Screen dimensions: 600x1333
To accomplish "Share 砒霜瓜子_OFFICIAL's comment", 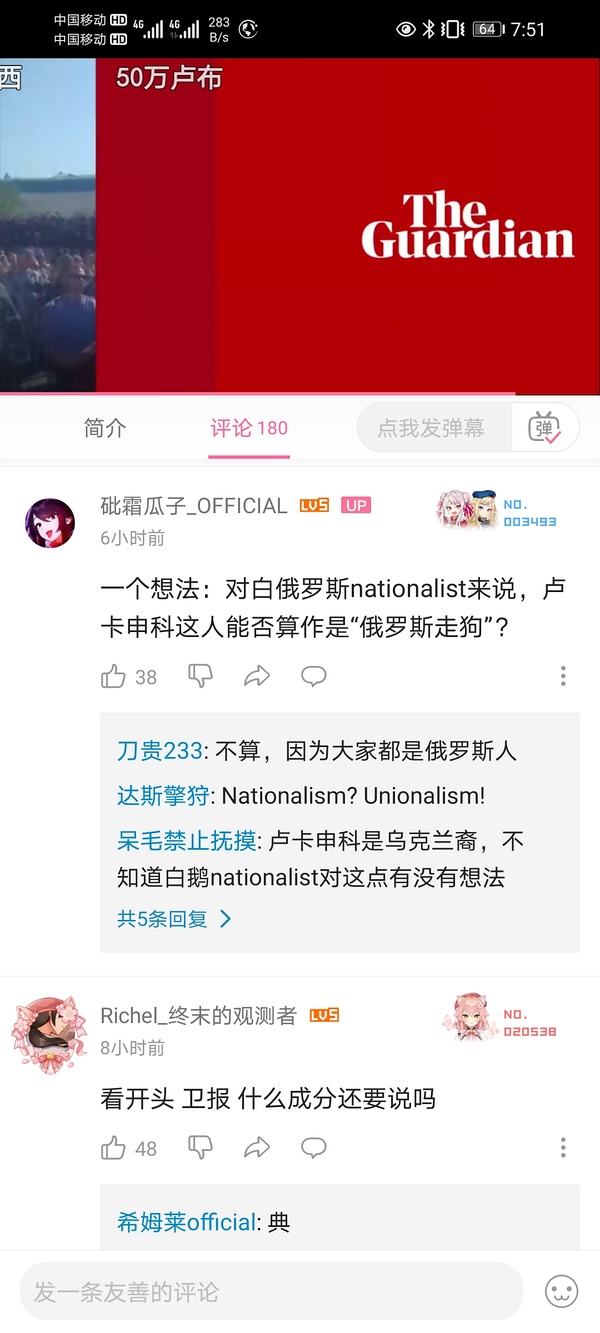I will (257, 677).
